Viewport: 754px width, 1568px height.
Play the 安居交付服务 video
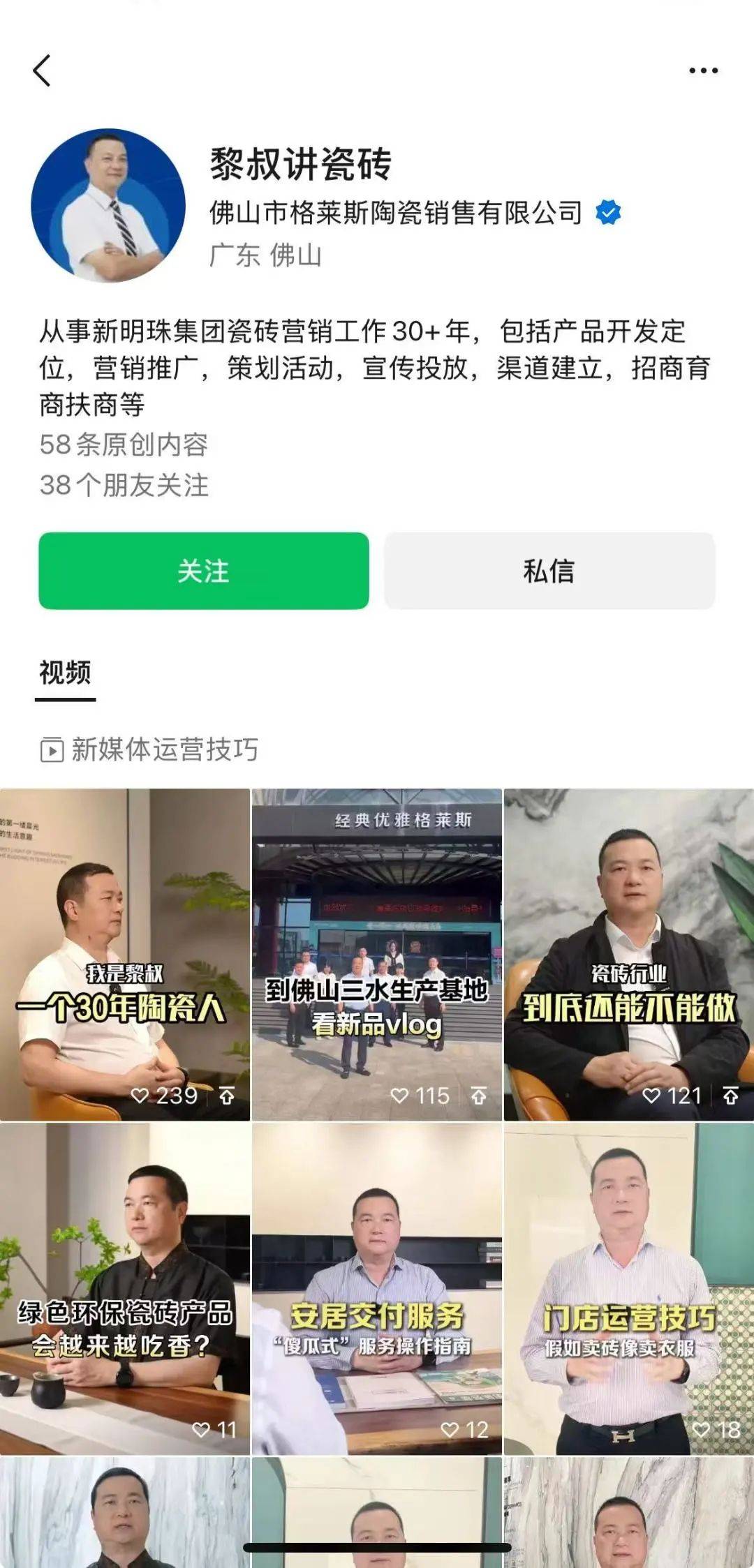[376, 1288]
